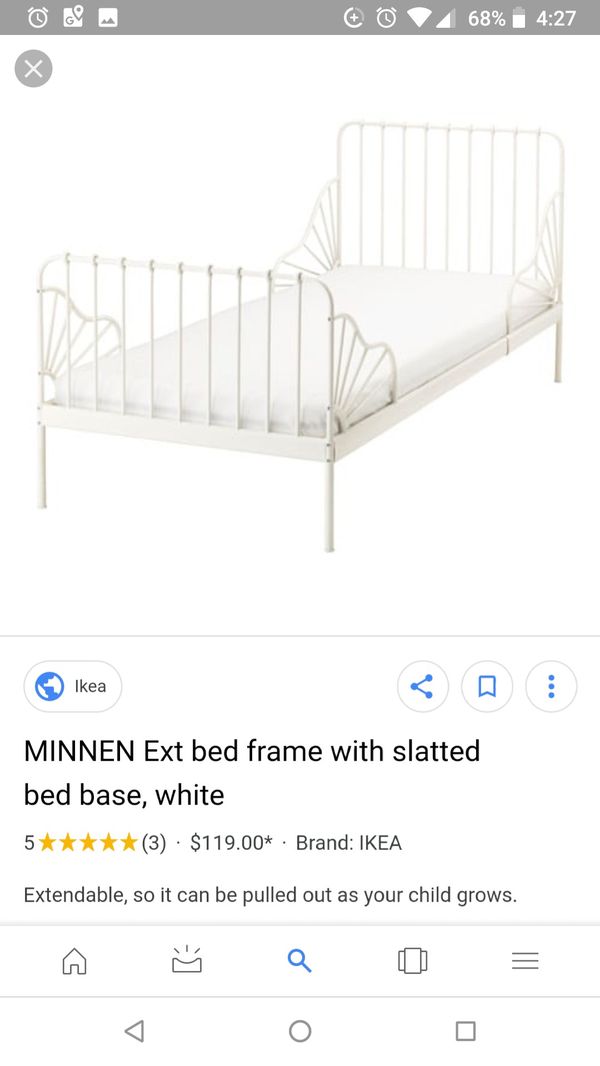Go to the home tab
This screenshot has height=1066, width=600.
pos(74,961)
